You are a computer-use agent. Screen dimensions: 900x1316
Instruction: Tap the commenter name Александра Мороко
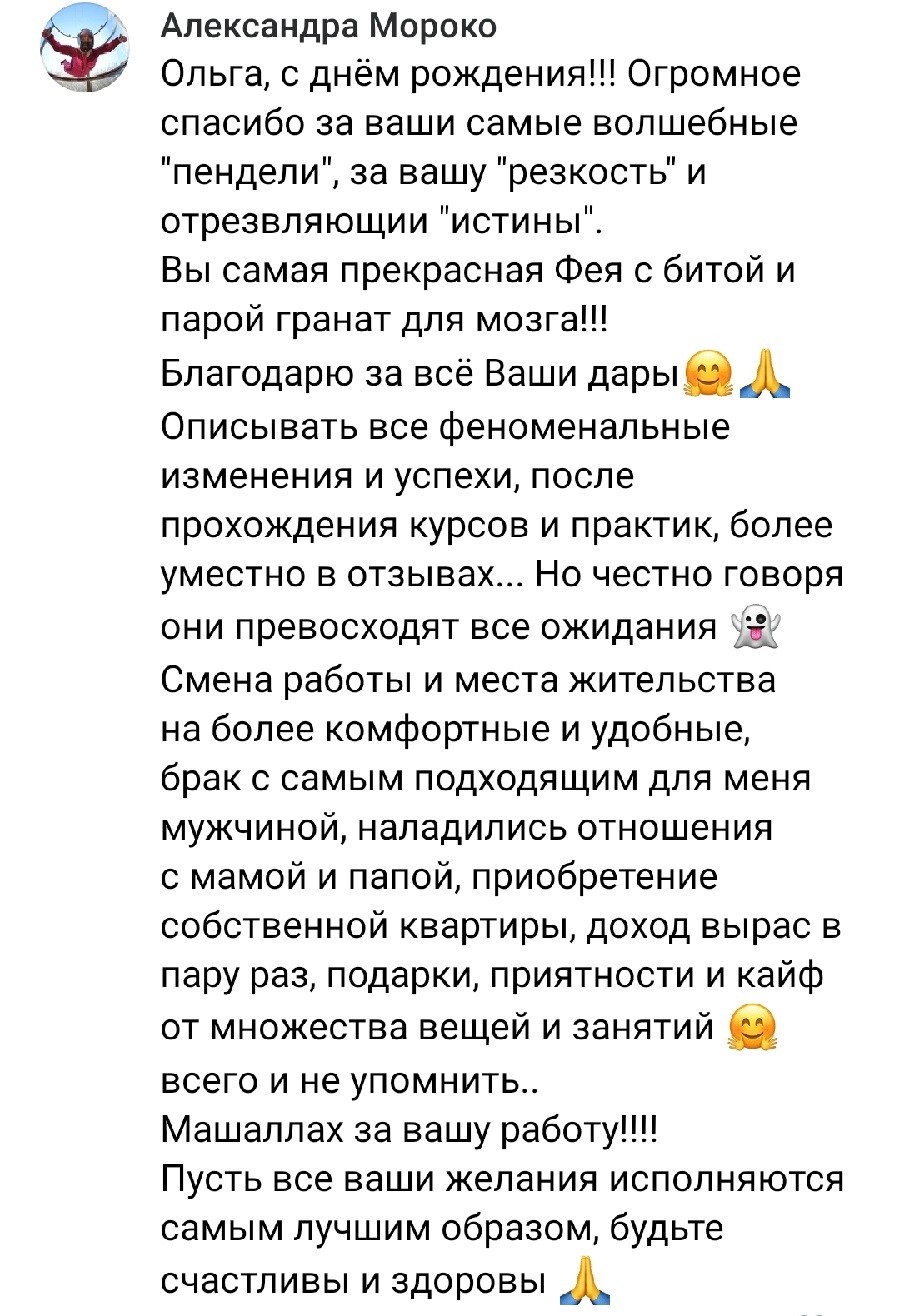328,26
